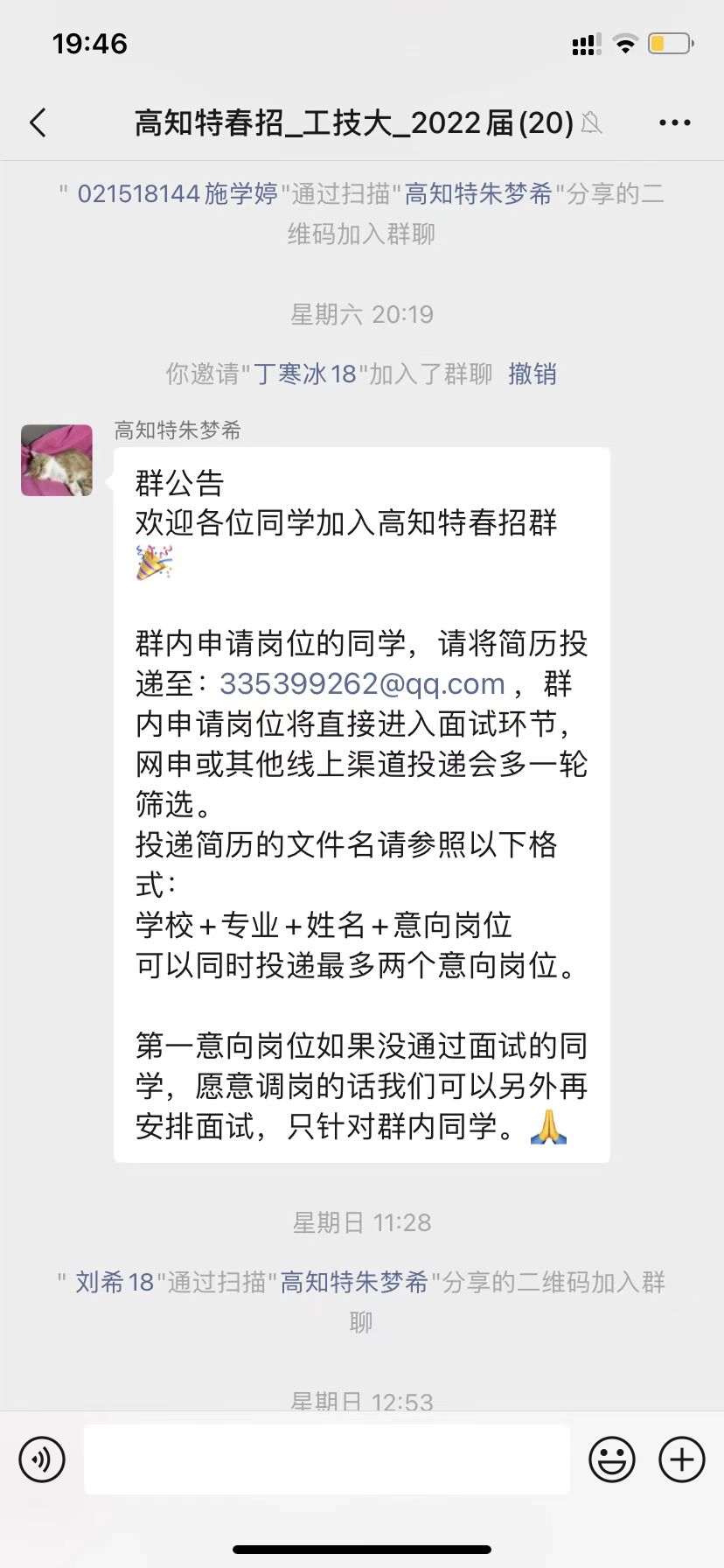This screenshot has width=724, height=1568.
Task: Open 高知特朱梦希's cat avatar profile
Action: point(57,460)
